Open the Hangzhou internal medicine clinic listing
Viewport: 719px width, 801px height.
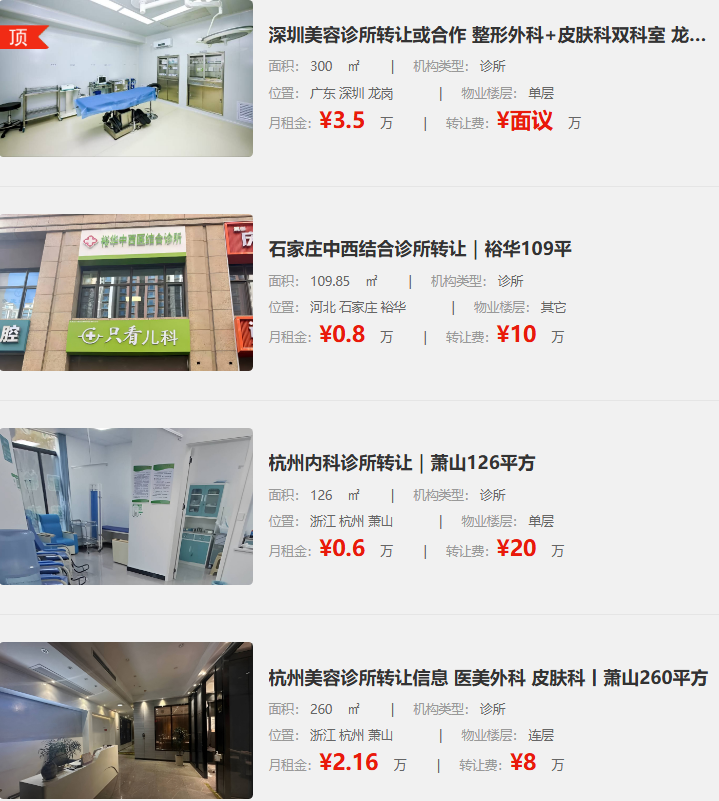click(402, 463)
